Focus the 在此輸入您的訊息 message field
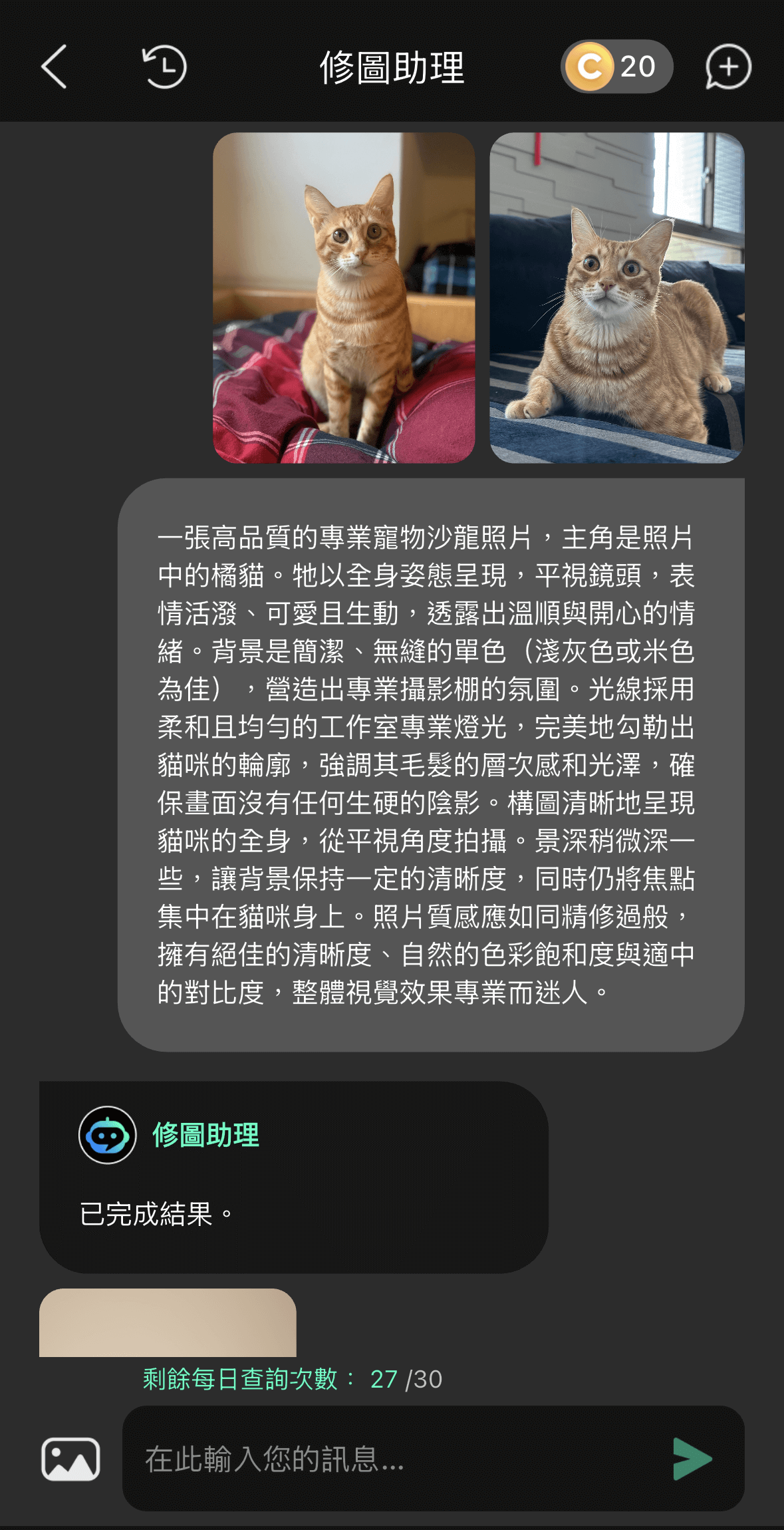Image resolution: width=784 pixels, height=1530 pixels. 392,1459
